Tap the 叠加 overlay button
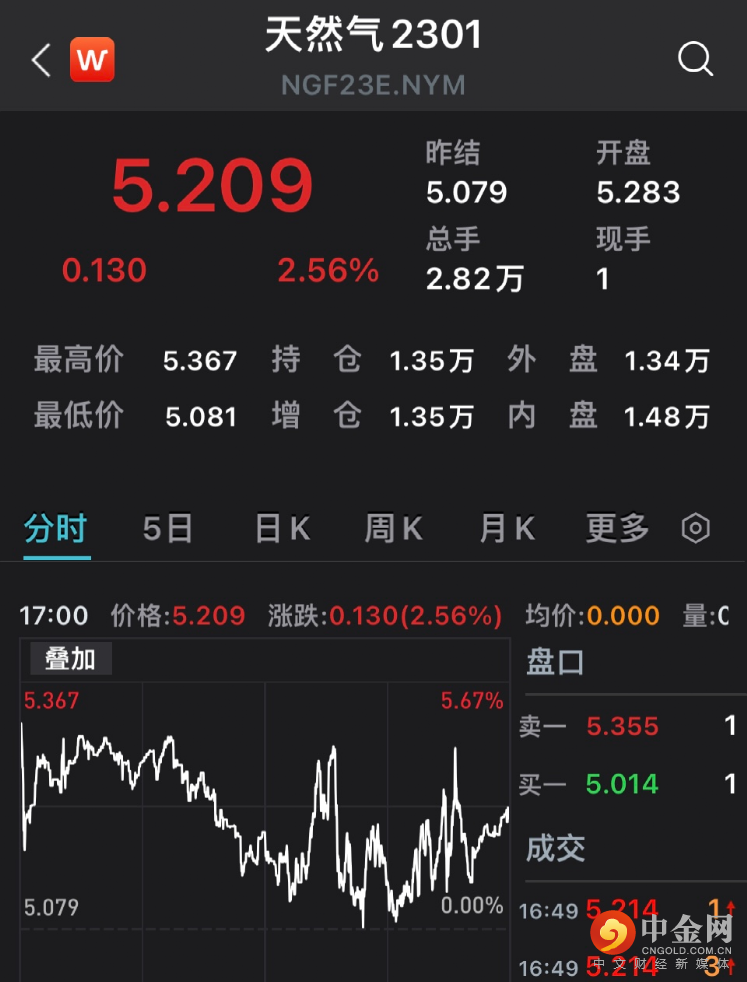 69,658
